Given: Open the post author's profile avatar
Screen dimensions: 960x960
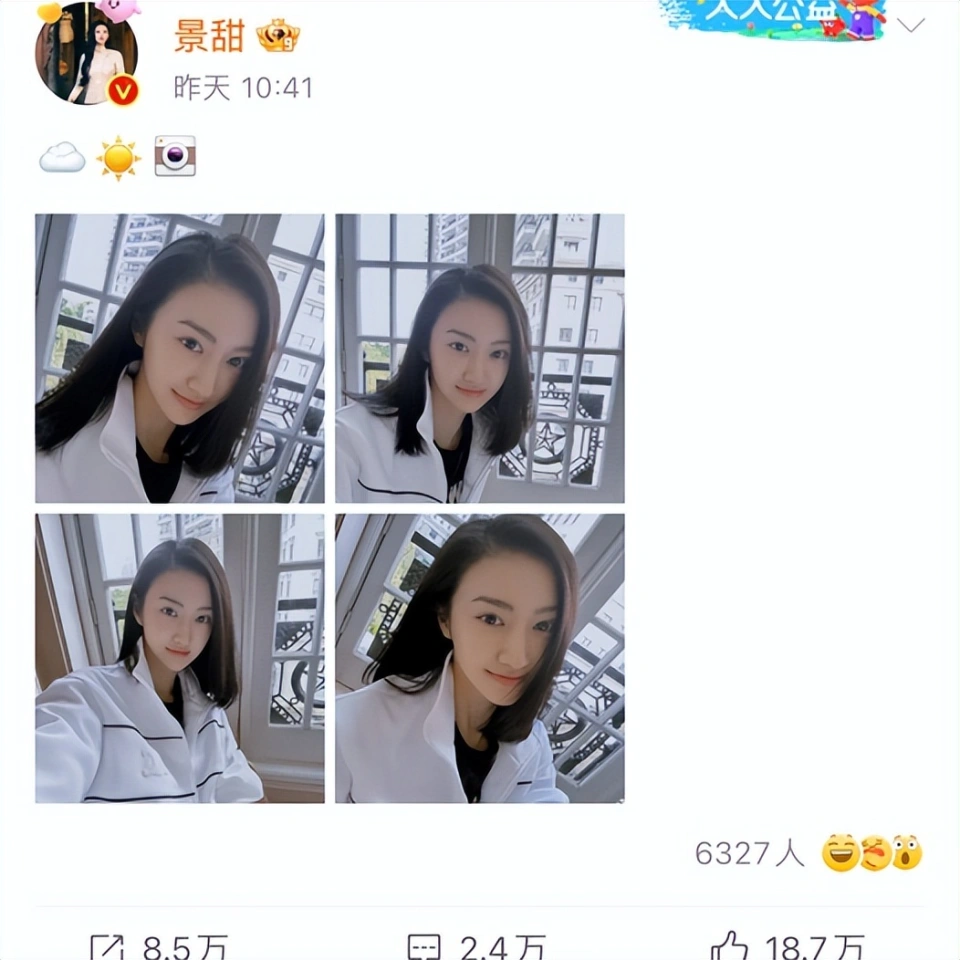Looking at the screenshot, I should coord(85,52).
